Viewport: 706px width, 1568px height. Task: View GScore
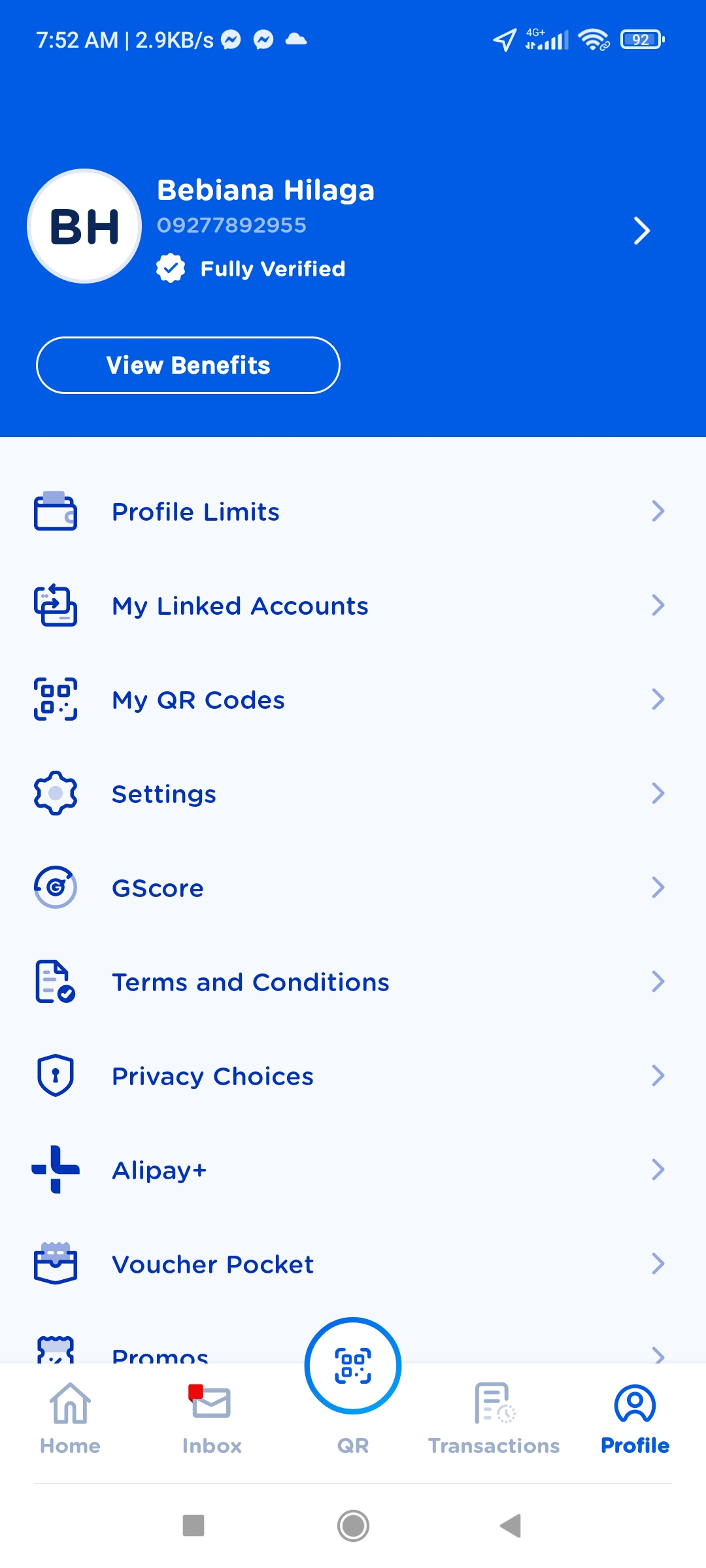pos(353,888)
